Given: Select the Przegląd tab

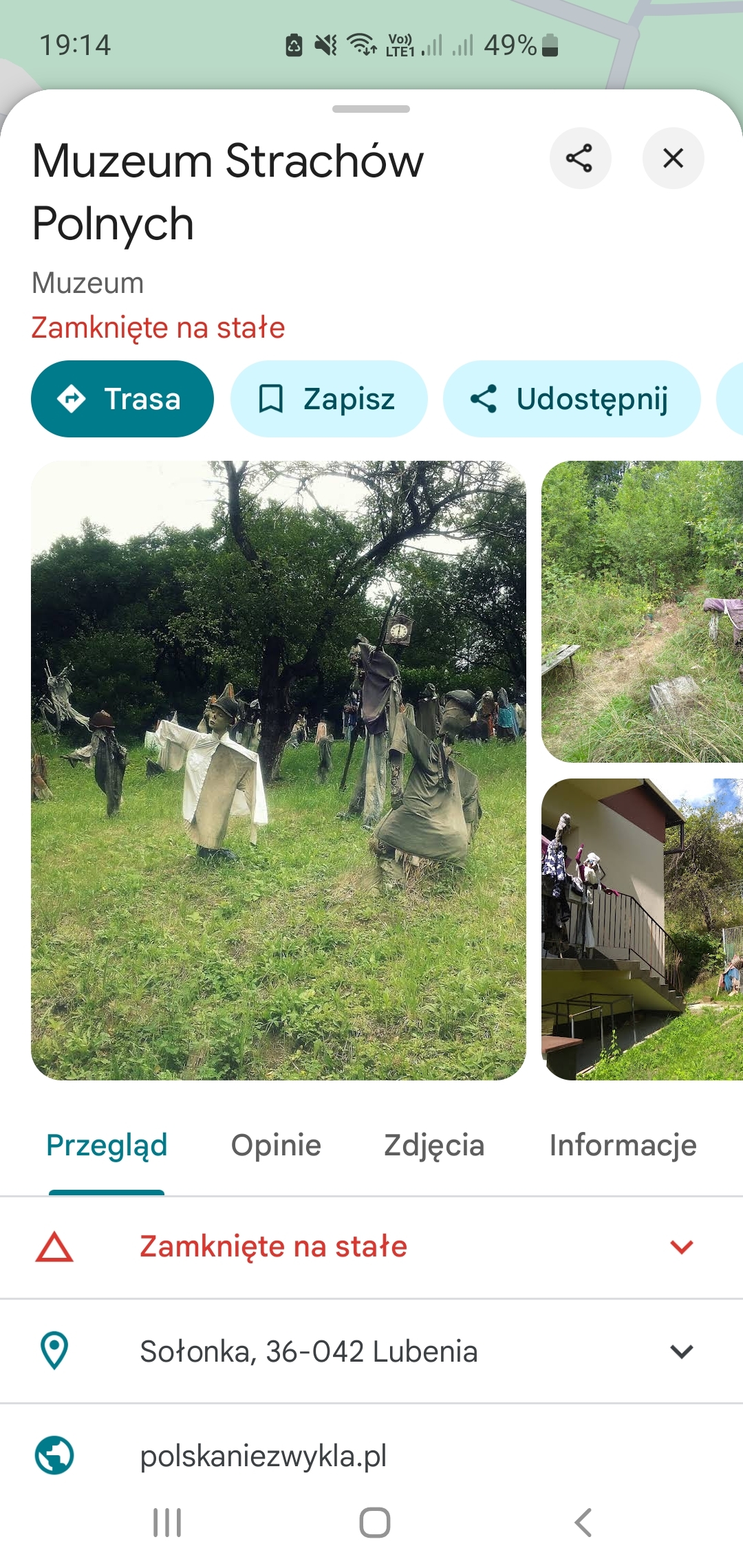Looking at the screenshot, I should coord(107,1146).
